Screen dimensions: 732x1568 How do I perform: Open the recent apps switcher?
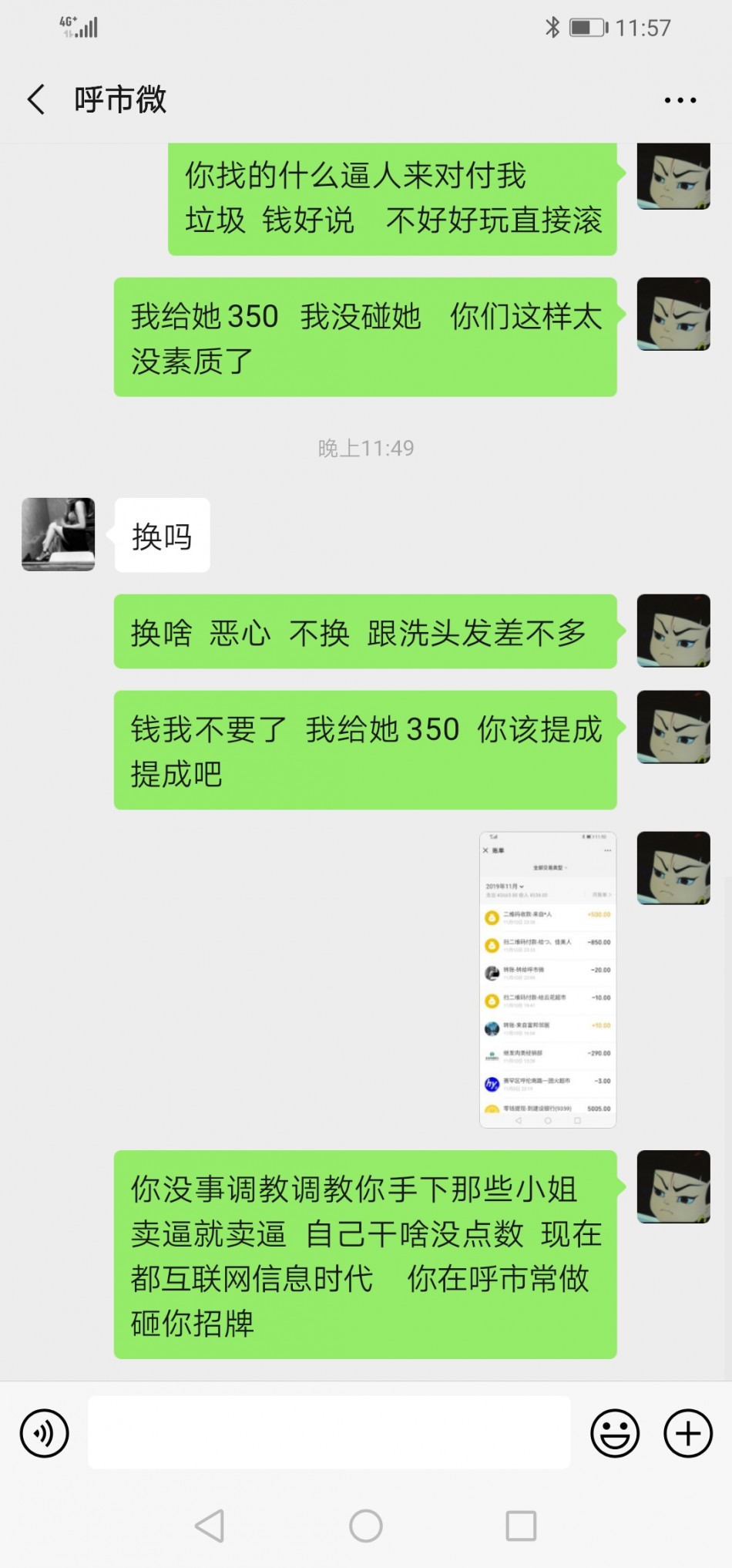coord(521,1525)
